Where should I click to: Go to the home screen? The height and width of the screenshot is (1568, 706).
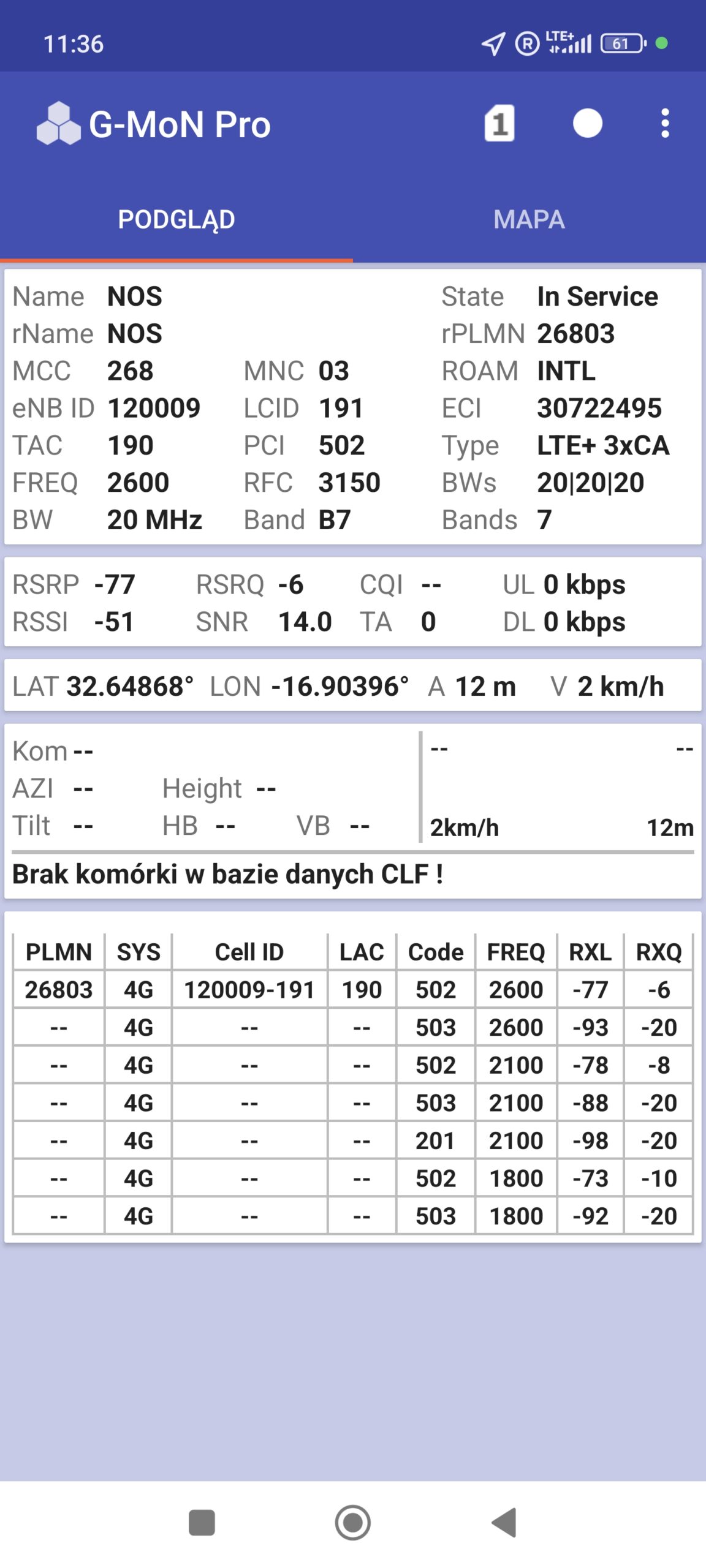353,1523
